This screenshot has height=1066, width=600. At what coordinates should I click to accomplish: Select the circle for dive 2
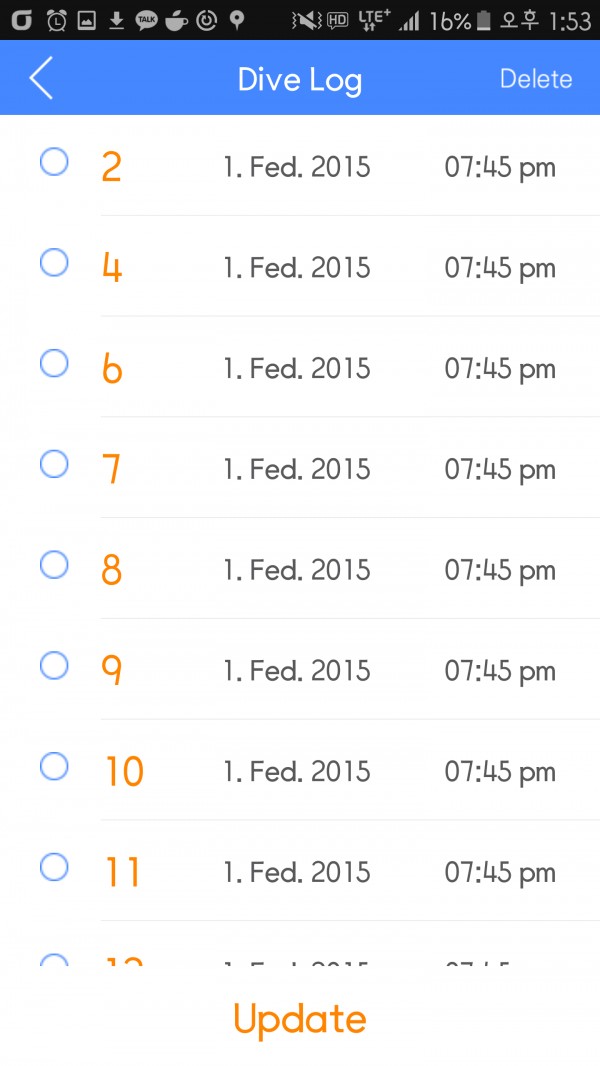[x=54, y=162]
